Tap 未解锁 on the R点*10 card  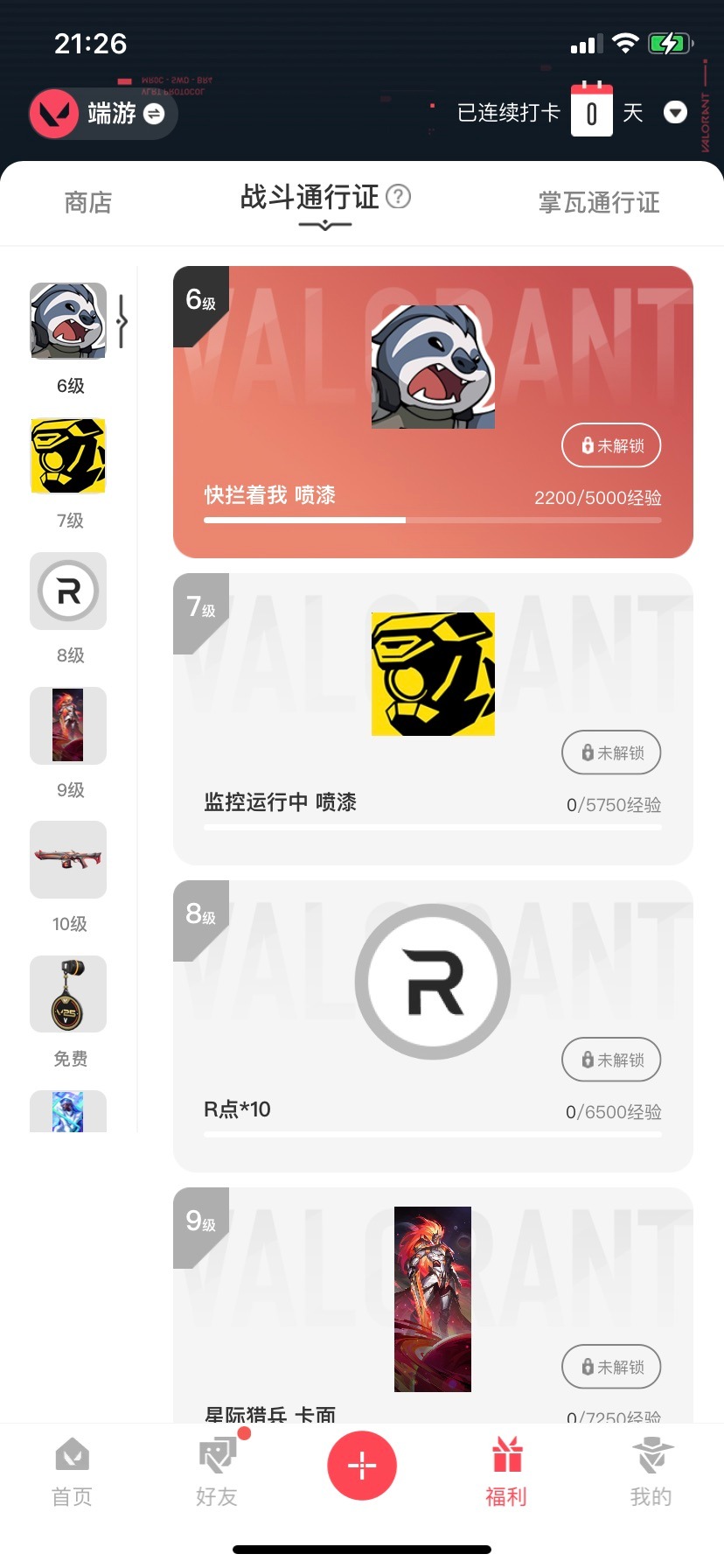611,1060
